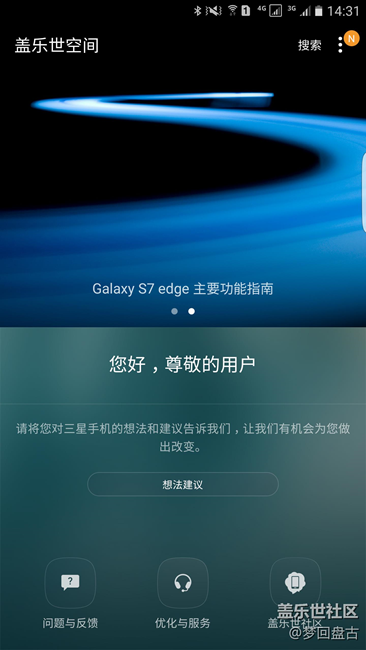Open the three-dot overflow menu

[x=340, y=45]
